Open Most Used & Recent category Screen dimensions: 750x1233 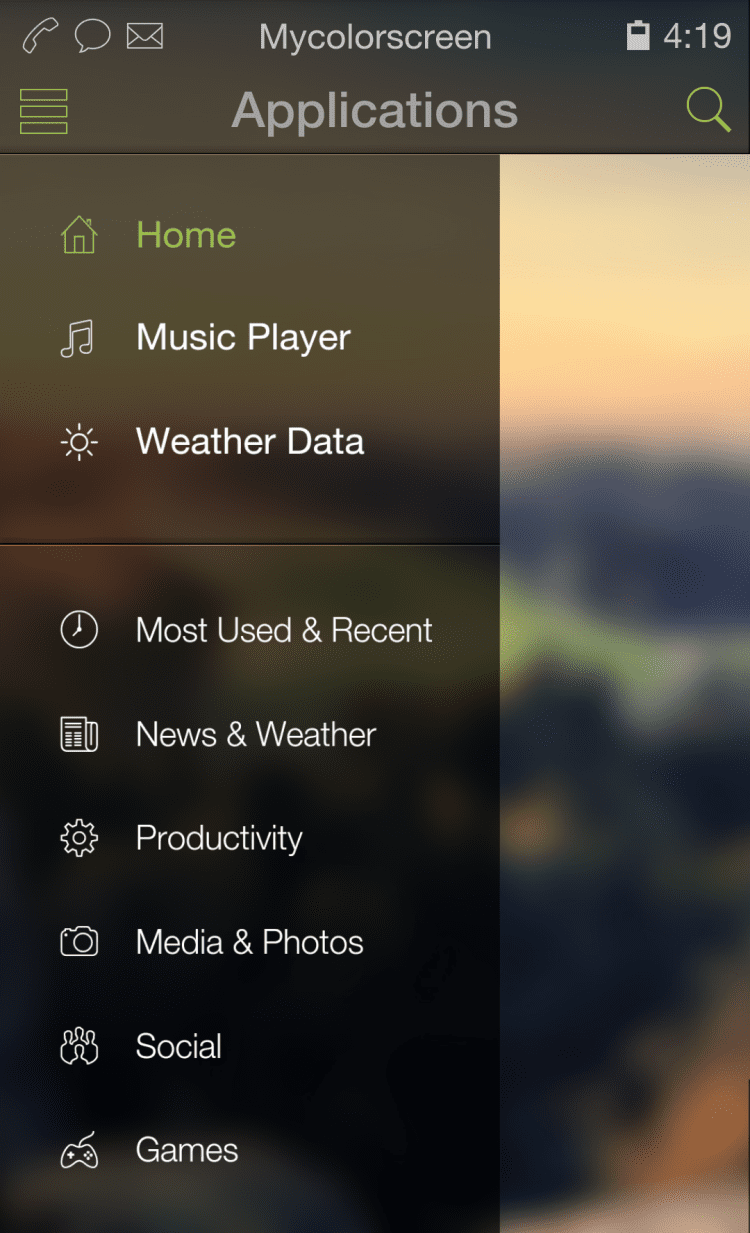[x=284, y=631]
